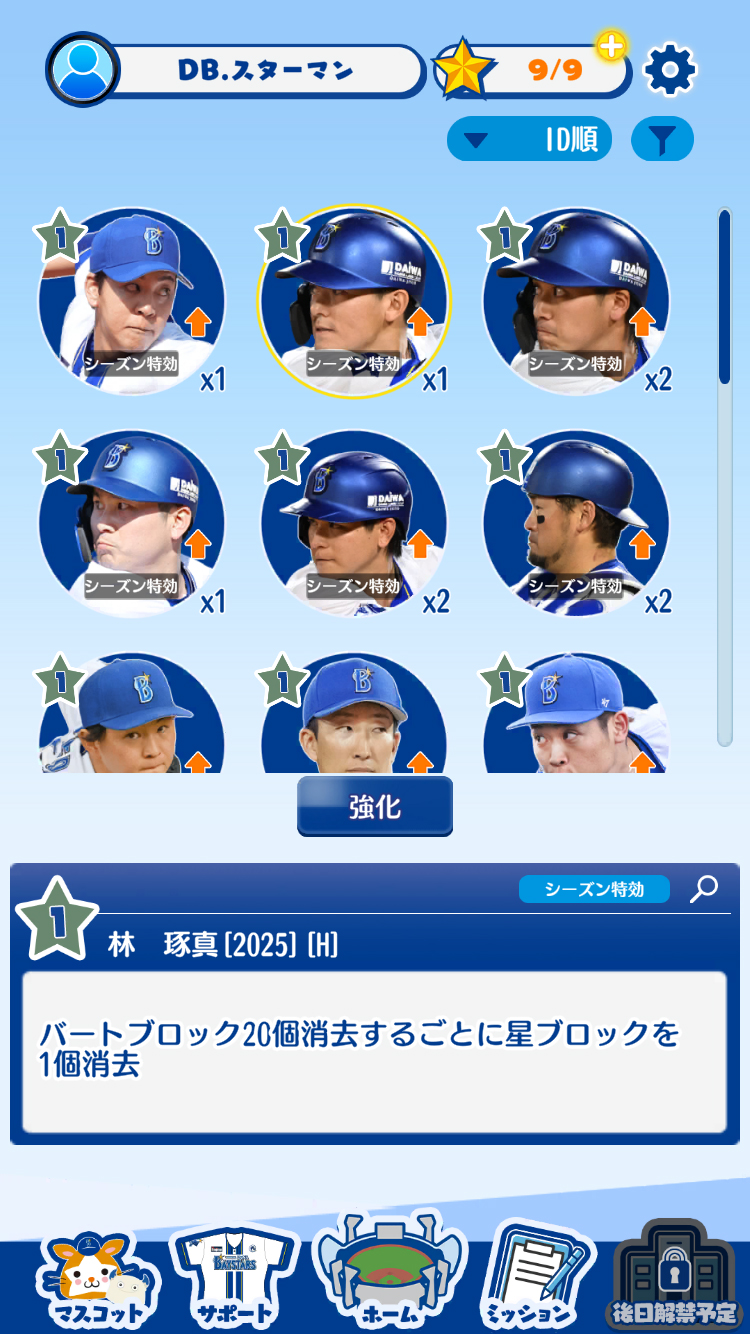750x1334 pixels.
Task: Tap the locked 後日解禁予定 tab
Action: click(x=673, y=1280)
